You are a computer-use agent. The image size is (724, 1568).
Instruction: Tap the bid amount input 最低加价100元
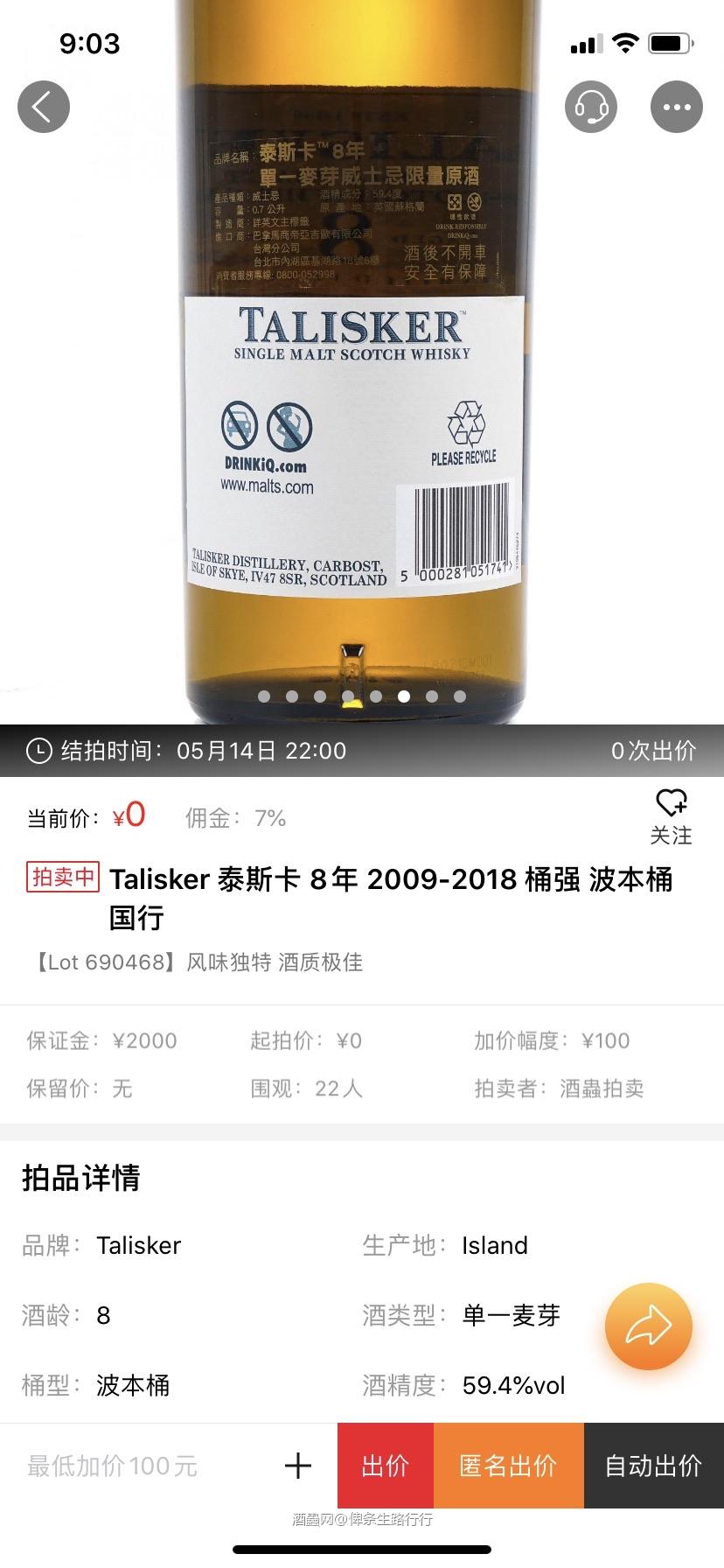111,1466
